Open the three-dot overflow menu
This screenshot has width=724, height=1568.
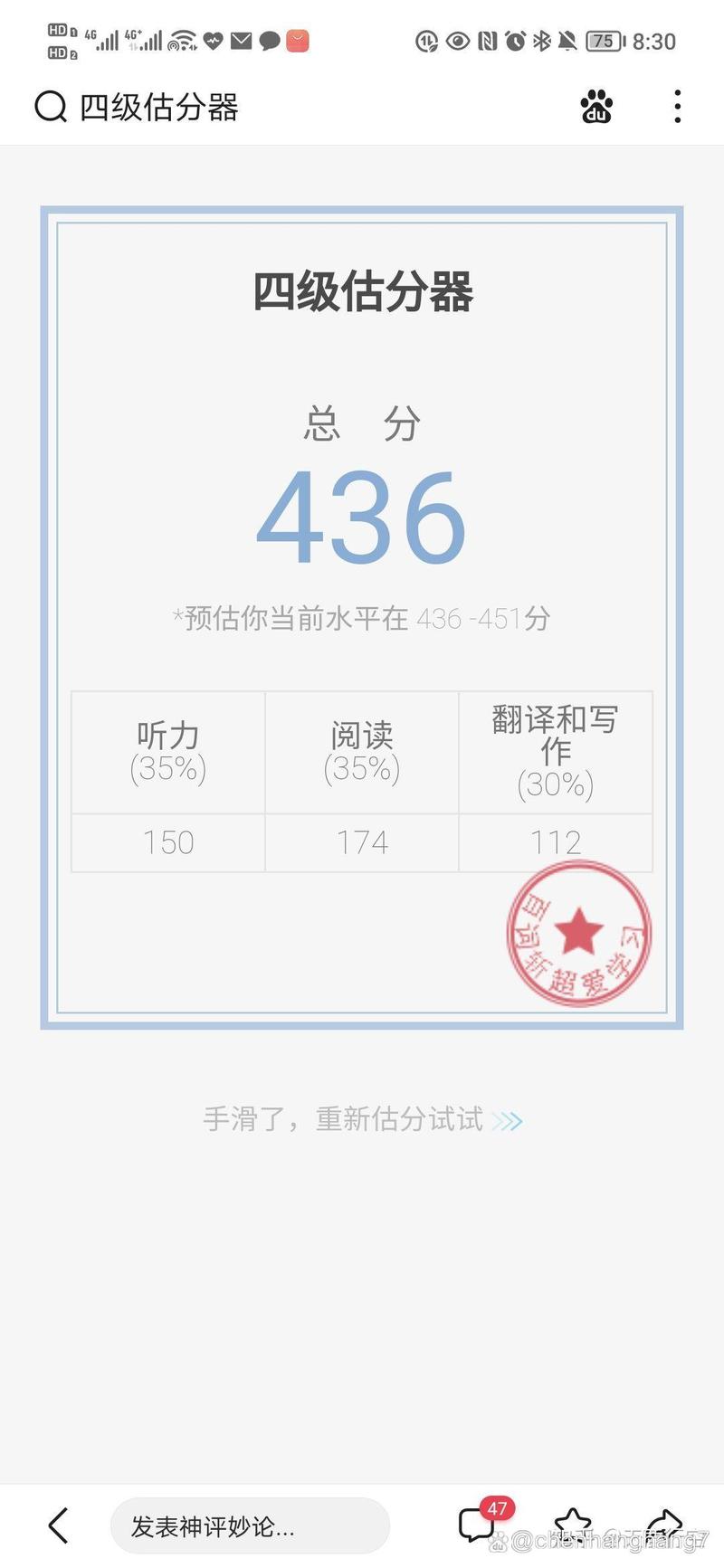[x=676, y=108]
